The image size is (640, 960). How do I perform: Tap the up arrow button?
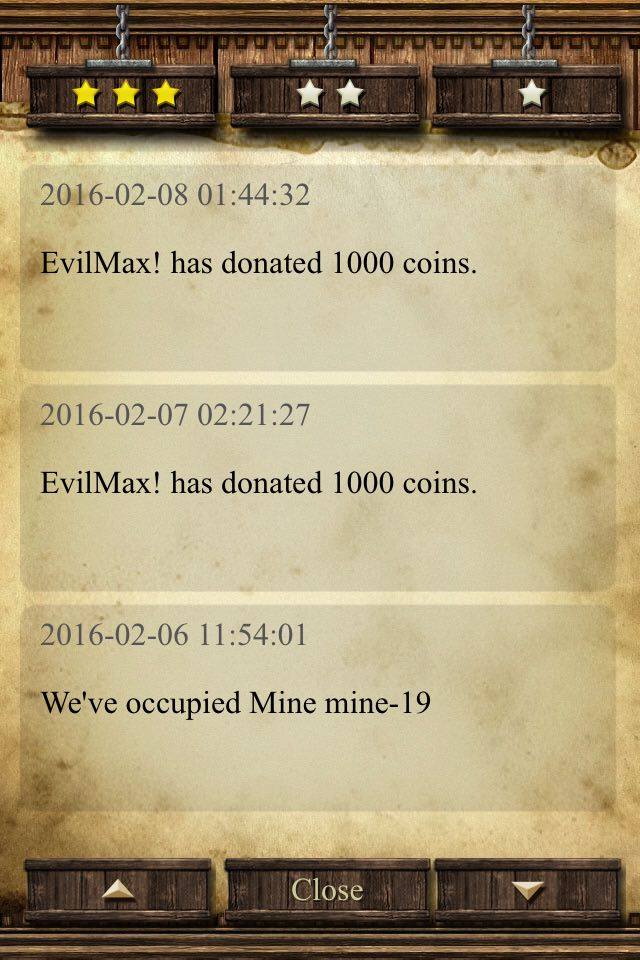[118, 890]
